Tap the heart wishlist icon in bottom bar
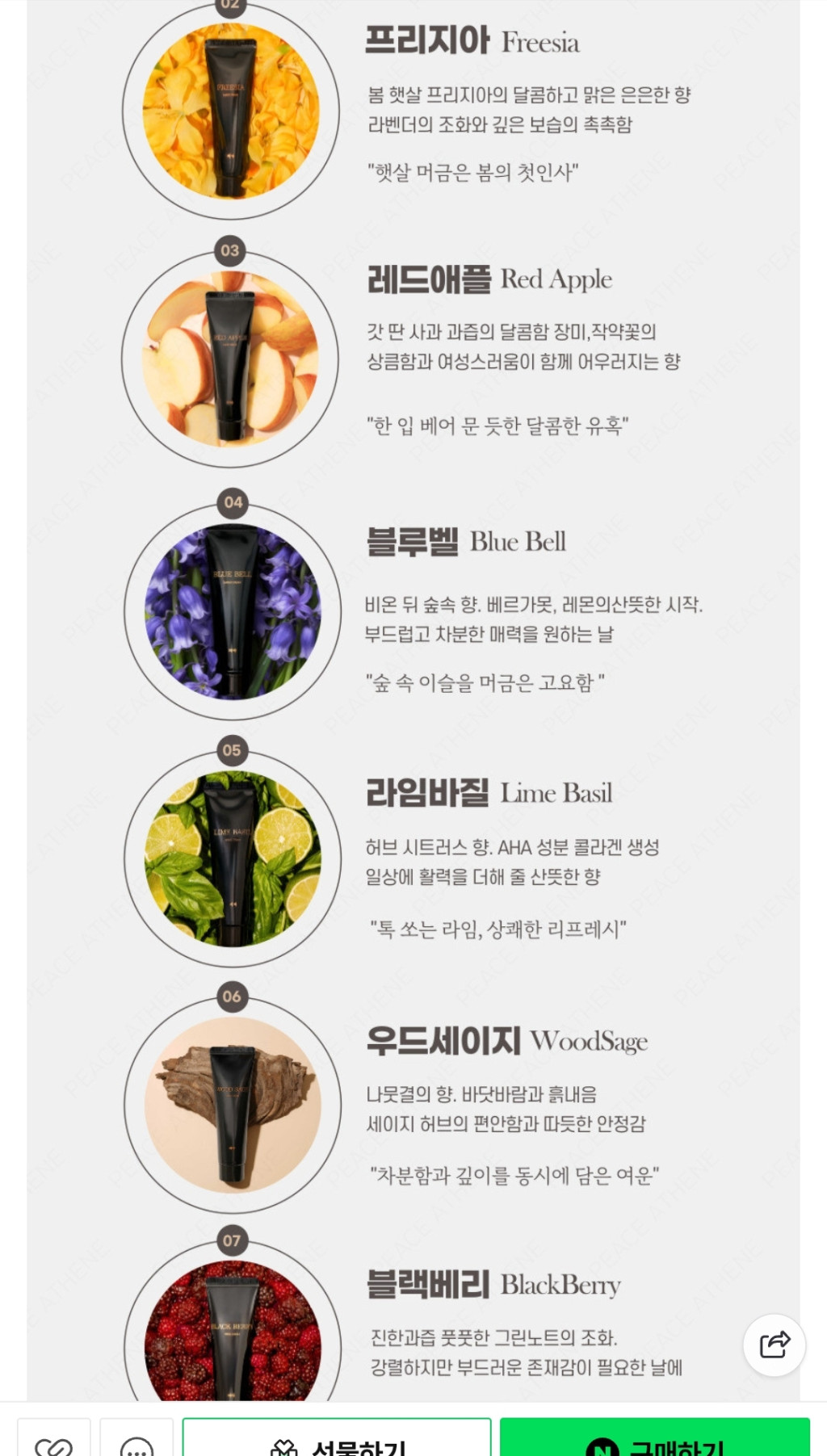The height and width of the screenshot is (1456, 827). [54, 1443]
